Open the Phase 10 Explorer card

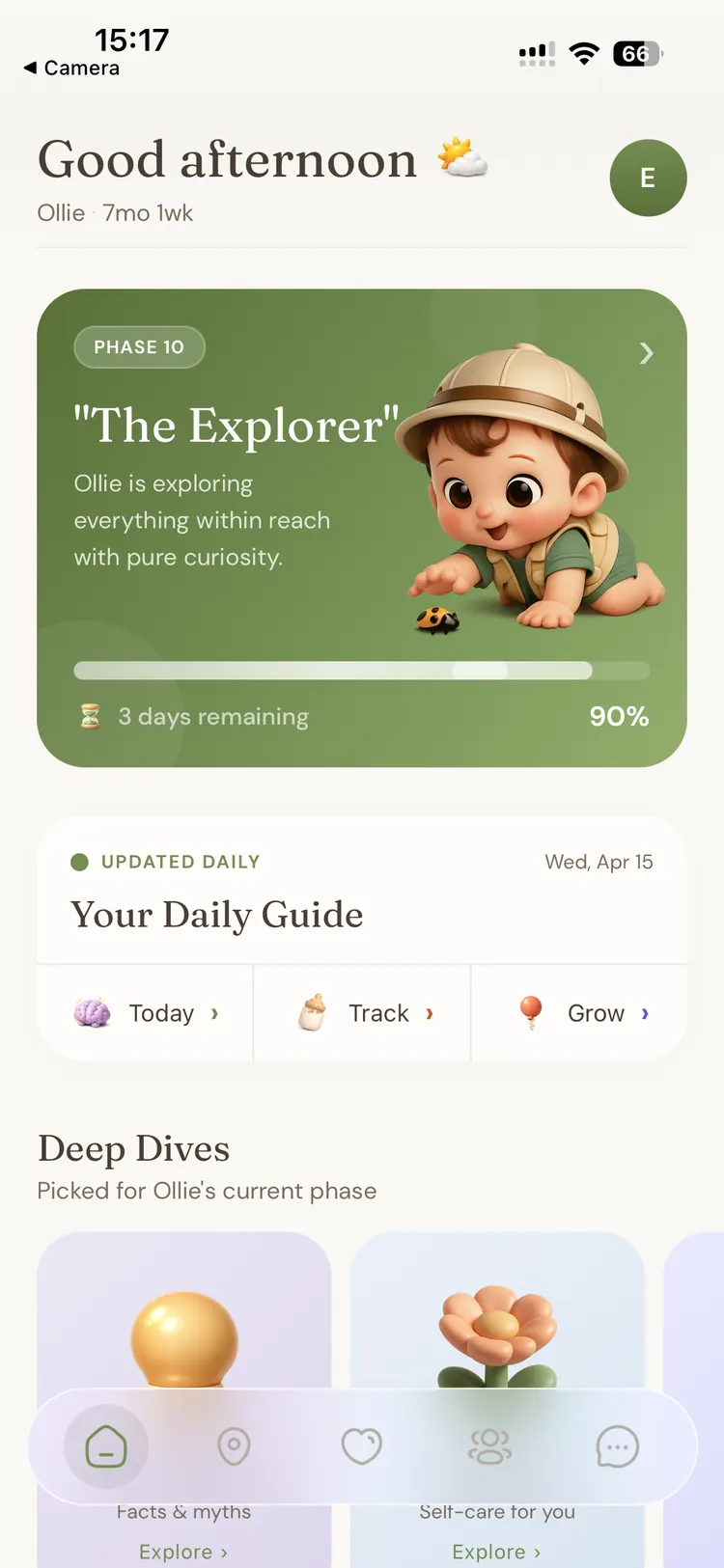(361, 527)
